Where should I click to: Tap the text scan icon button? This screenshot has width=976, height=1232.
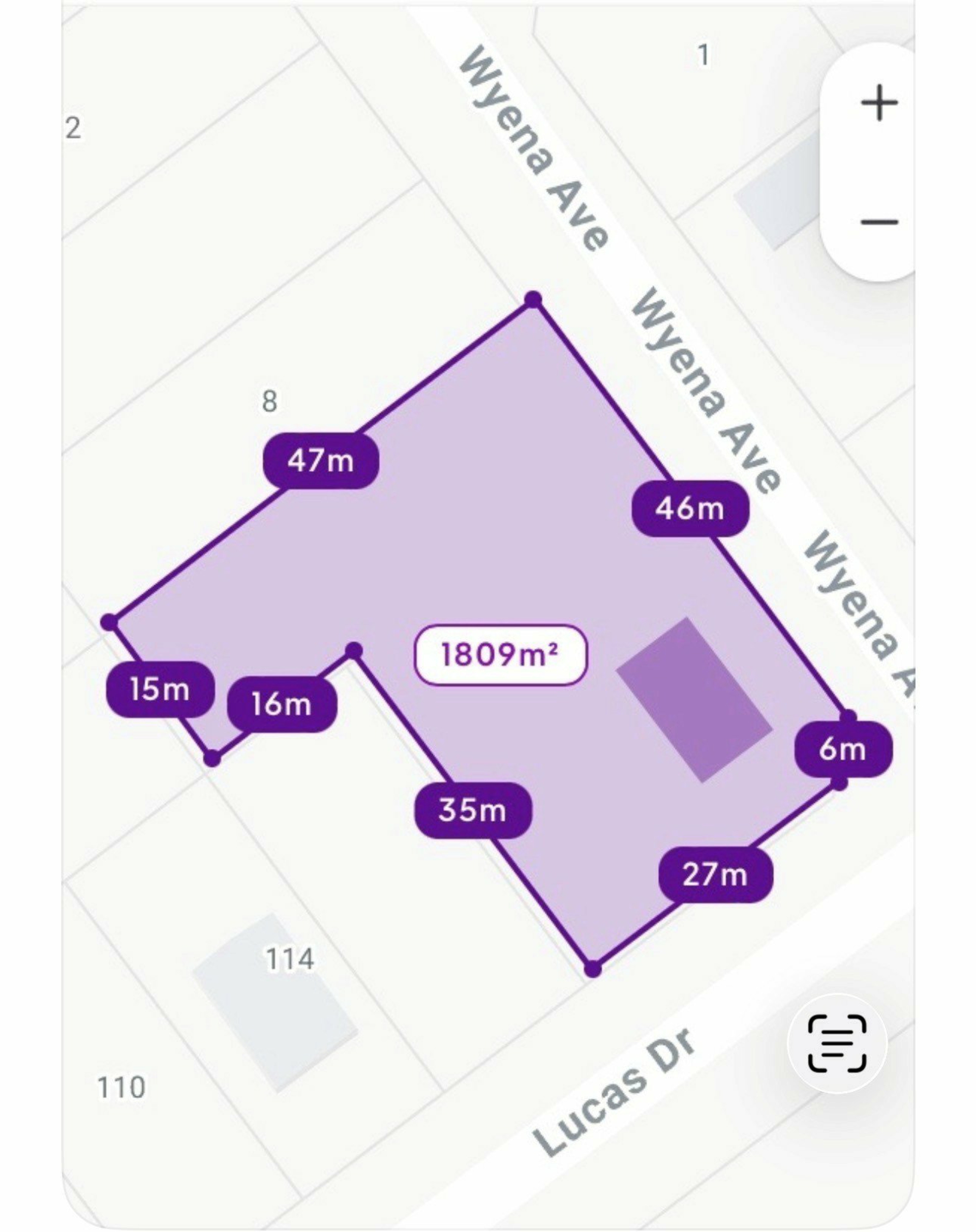pyautogui.click(x=837, y=1043)
